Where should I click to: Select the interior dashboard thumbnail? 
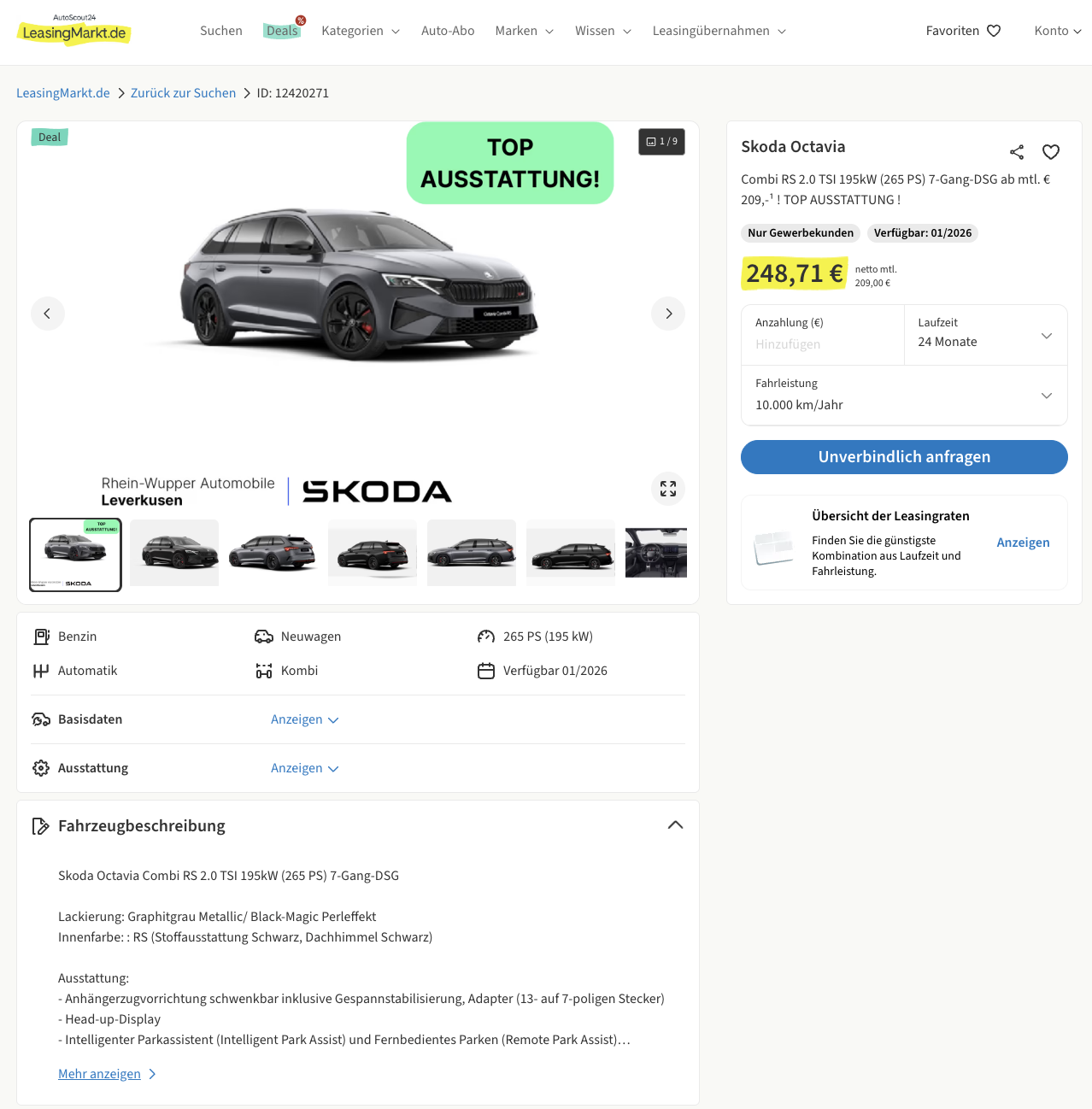655,553
